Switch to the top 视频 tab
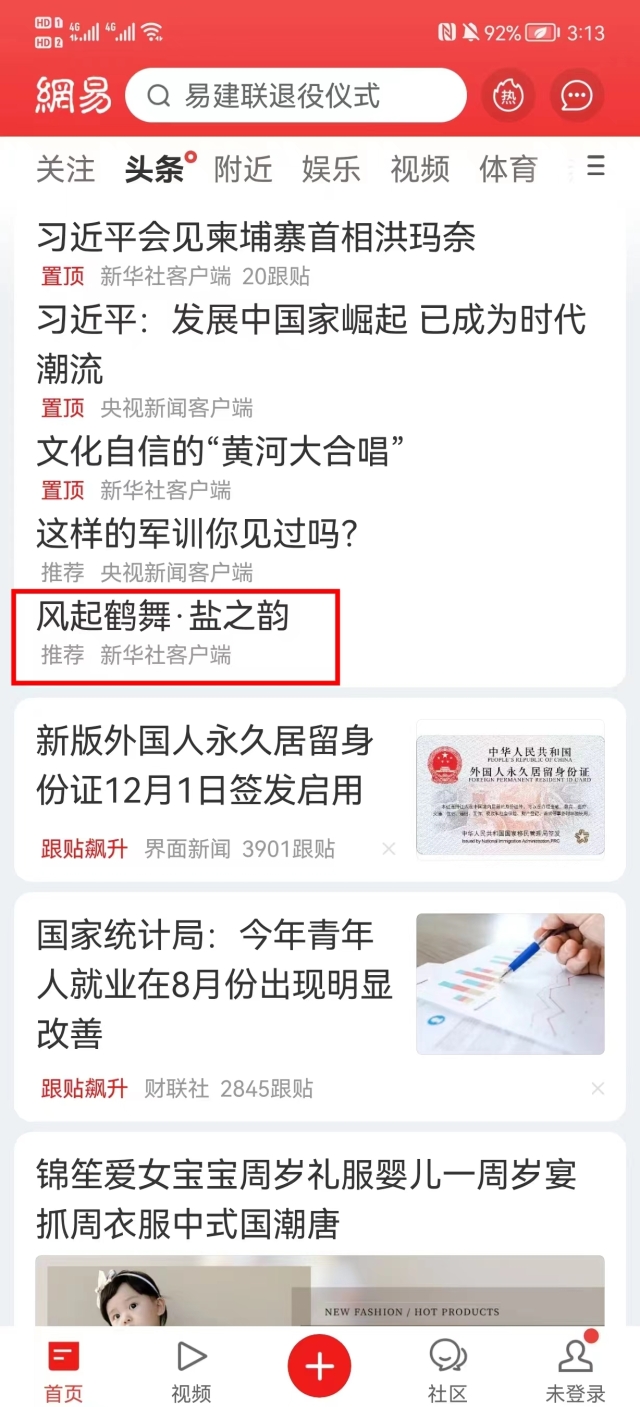The image size is (640, 1407). point(419,169)
